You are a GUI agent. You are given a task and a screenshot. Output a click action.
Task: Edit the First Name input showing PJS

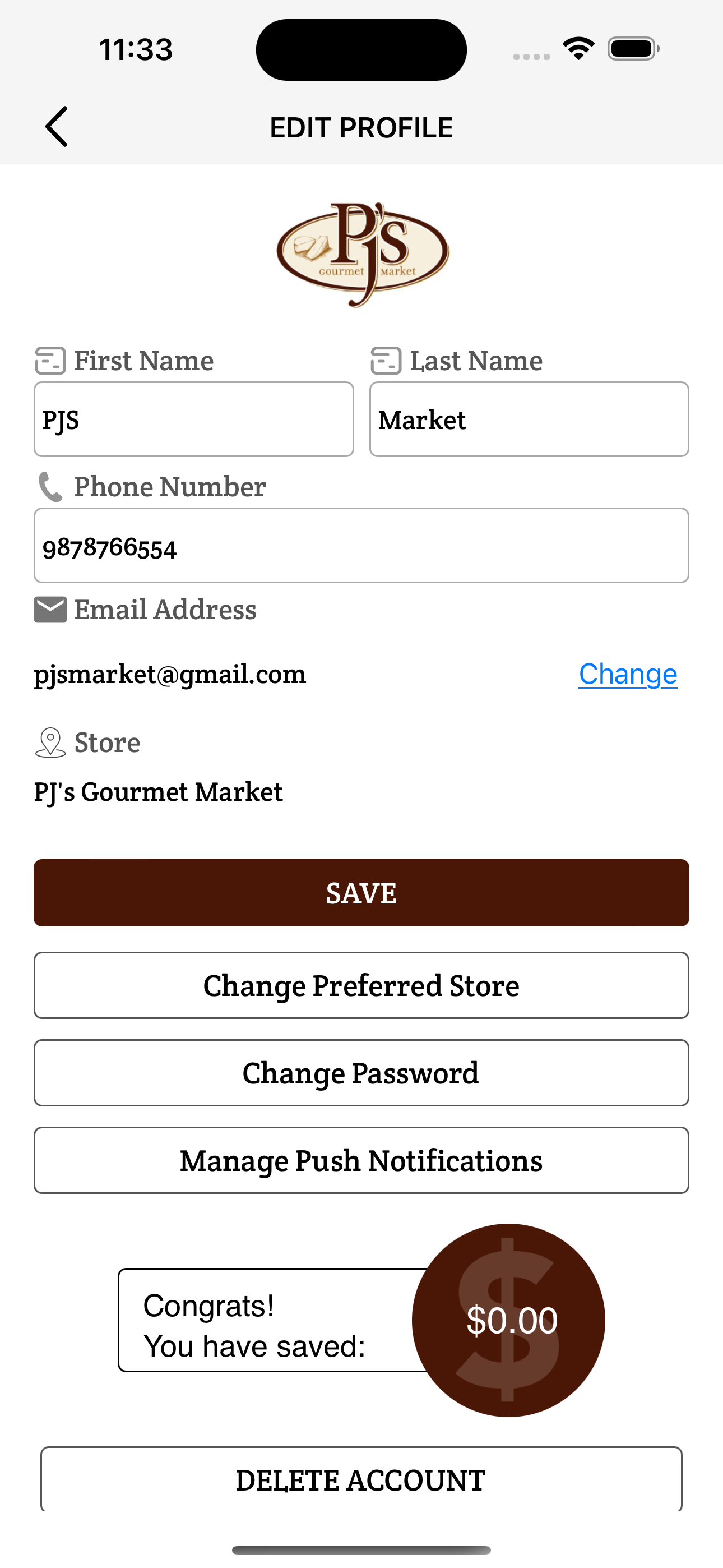[193, 419]
